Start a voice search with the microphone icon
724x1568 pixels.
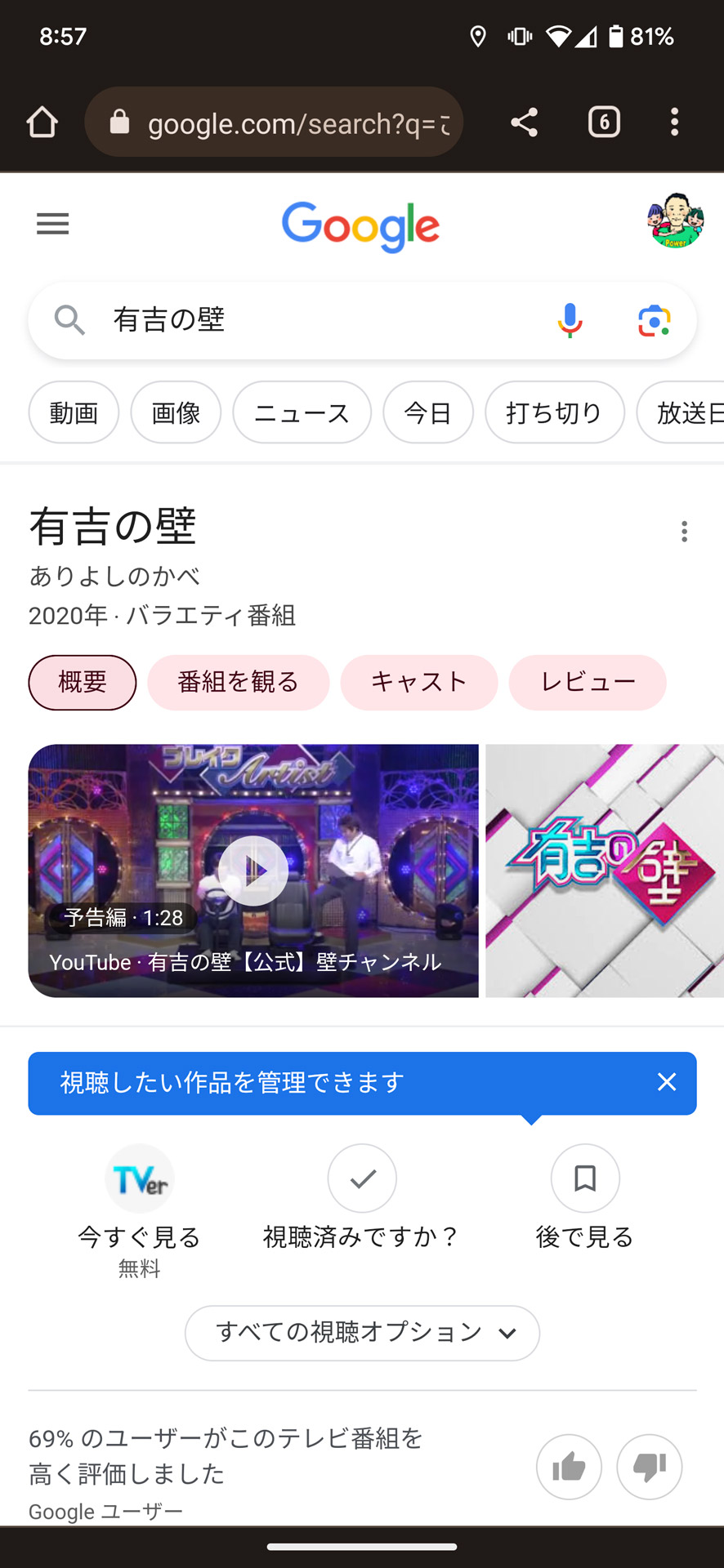click(x=570, y=320)
